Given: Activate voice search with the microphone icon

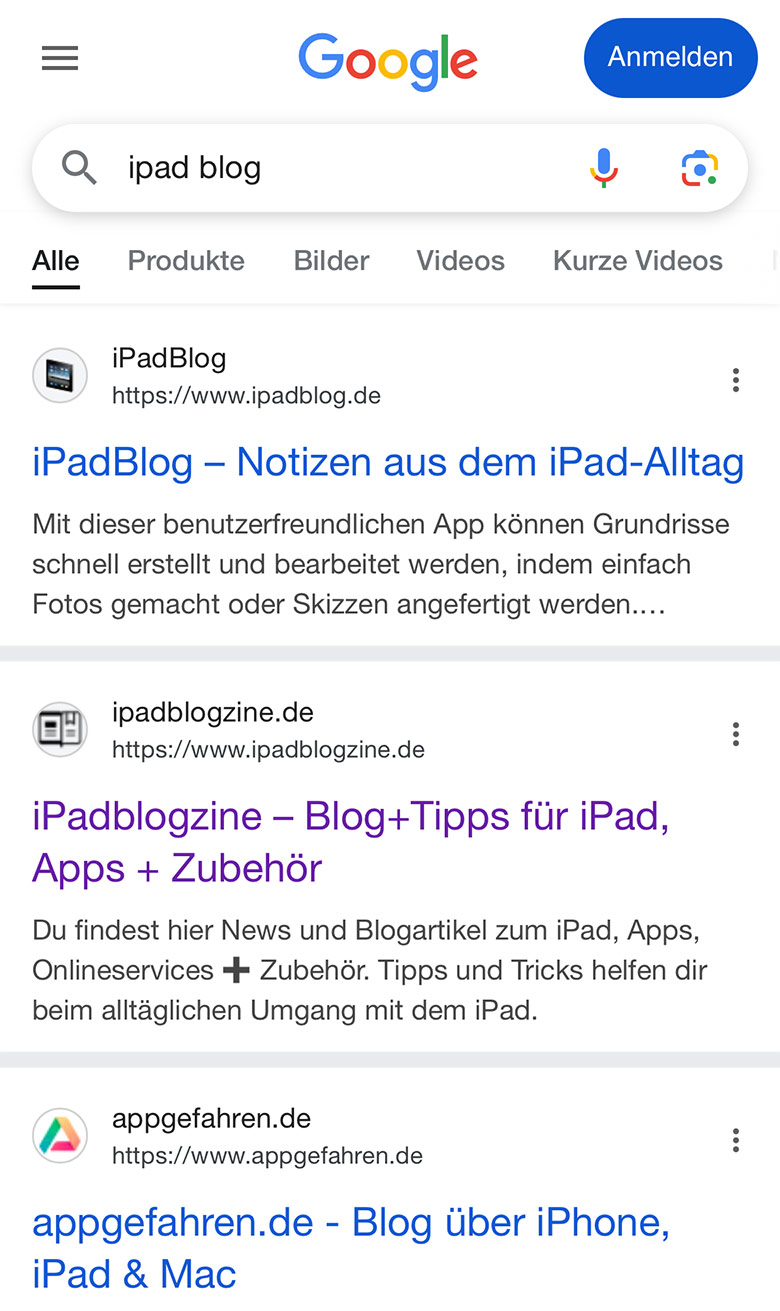Looking at the screenshot, I should (603, 167).
